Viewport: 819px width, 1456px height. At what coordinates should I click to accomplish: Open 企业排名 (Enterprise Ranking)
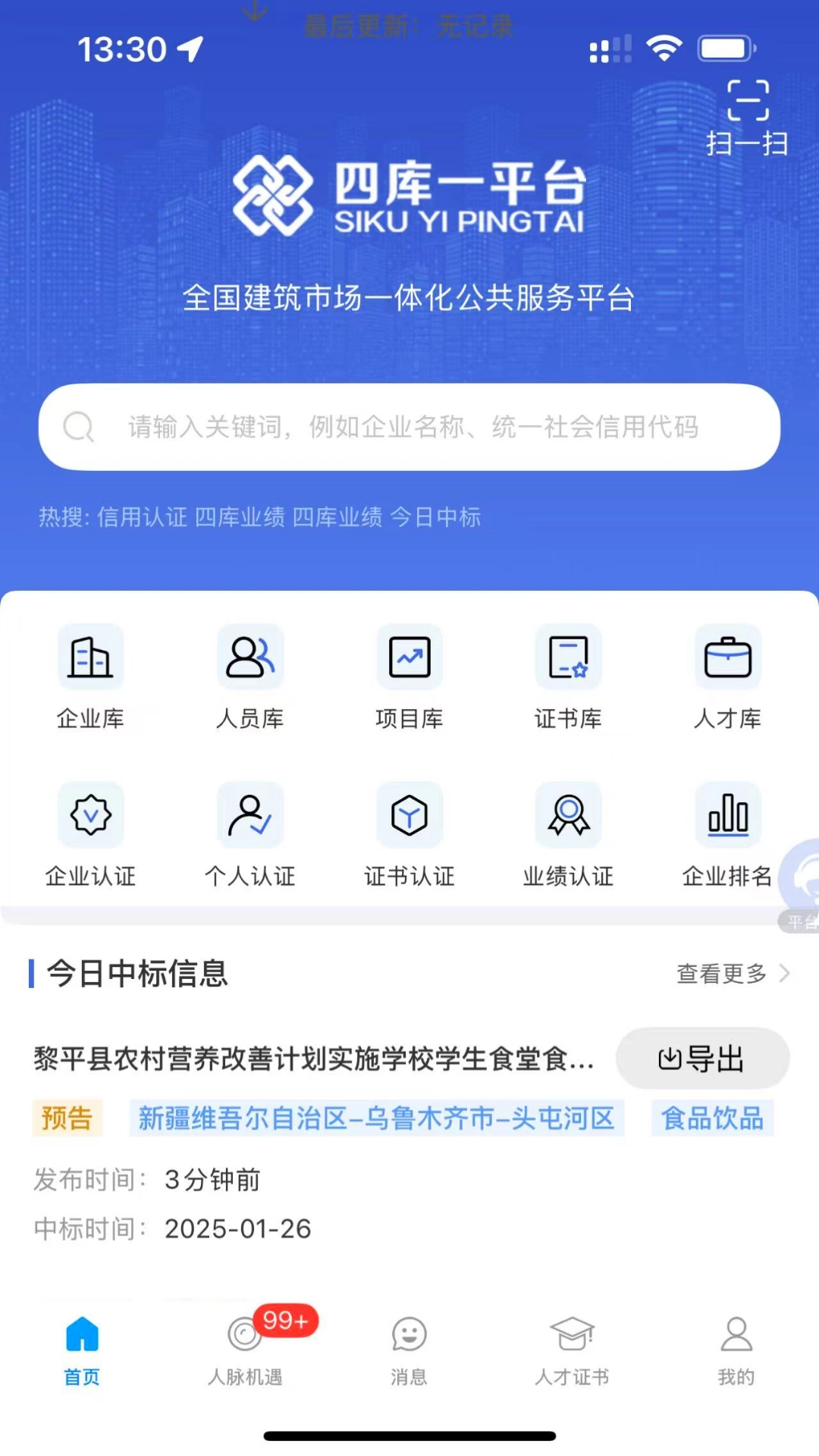[x=727, y=834]
